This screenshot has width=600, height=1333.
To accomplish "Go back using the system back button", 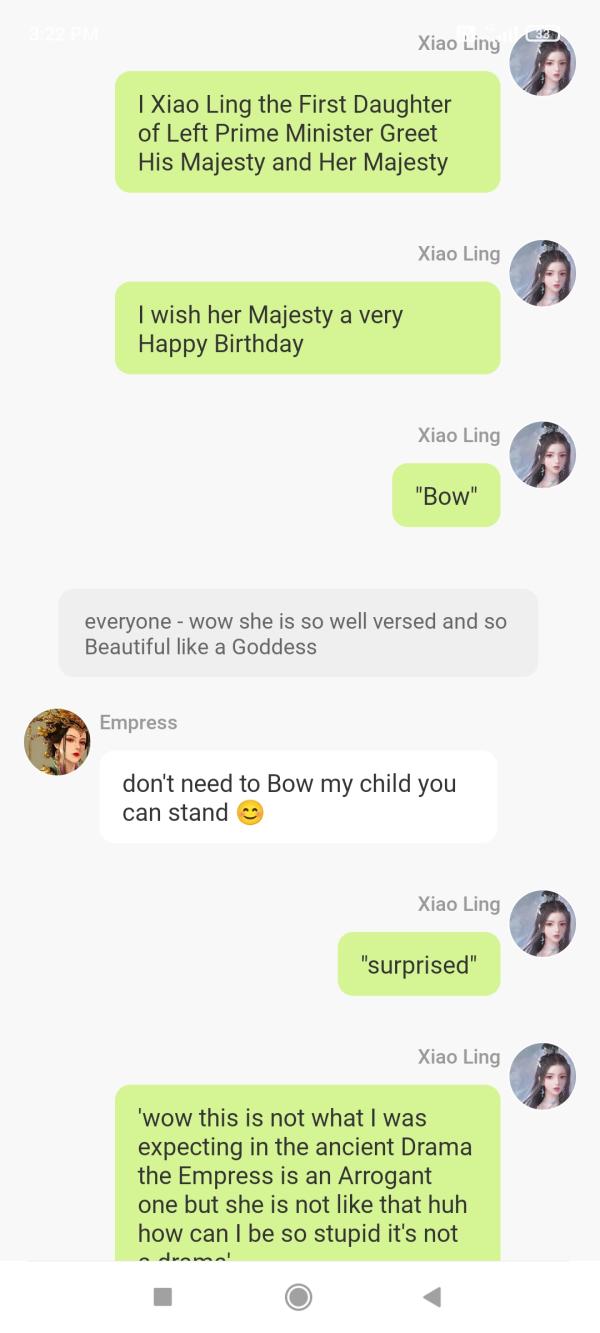I will tap(432, 1297).
